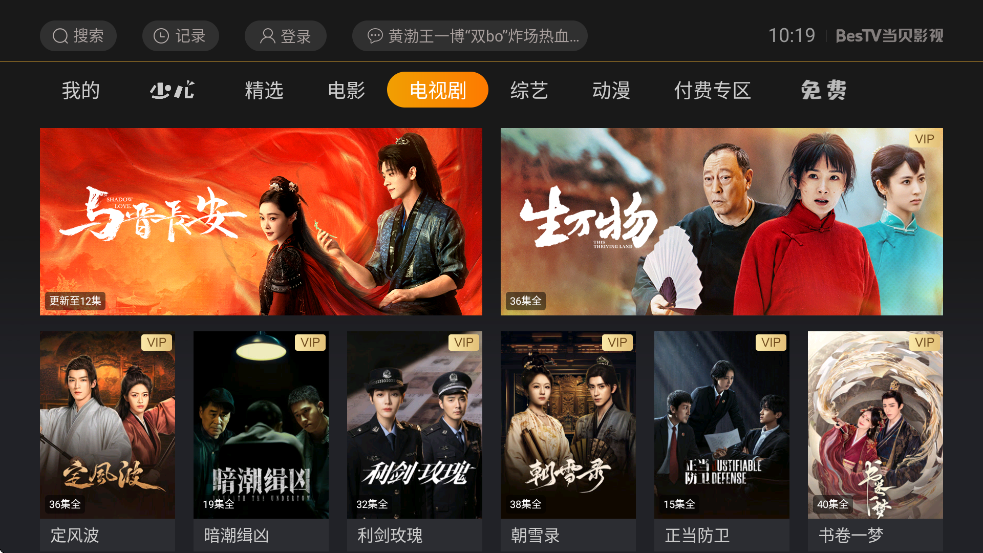This screenshot has height=553, width=983.
Task: Open the 记录 watch history
Action: point(180,36)
